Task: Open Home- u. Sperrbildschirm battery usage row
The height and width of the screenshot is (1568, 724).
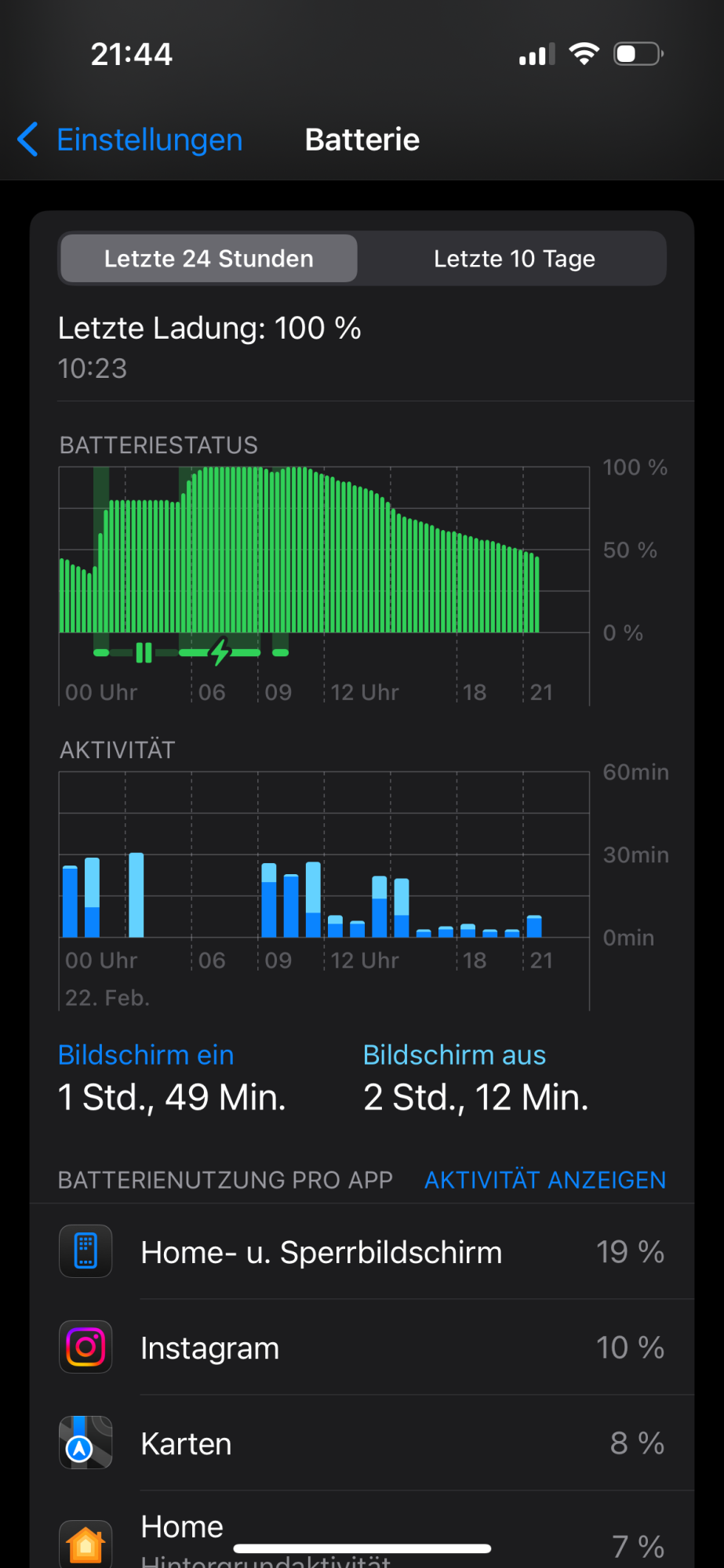Action: (362, 1252)
